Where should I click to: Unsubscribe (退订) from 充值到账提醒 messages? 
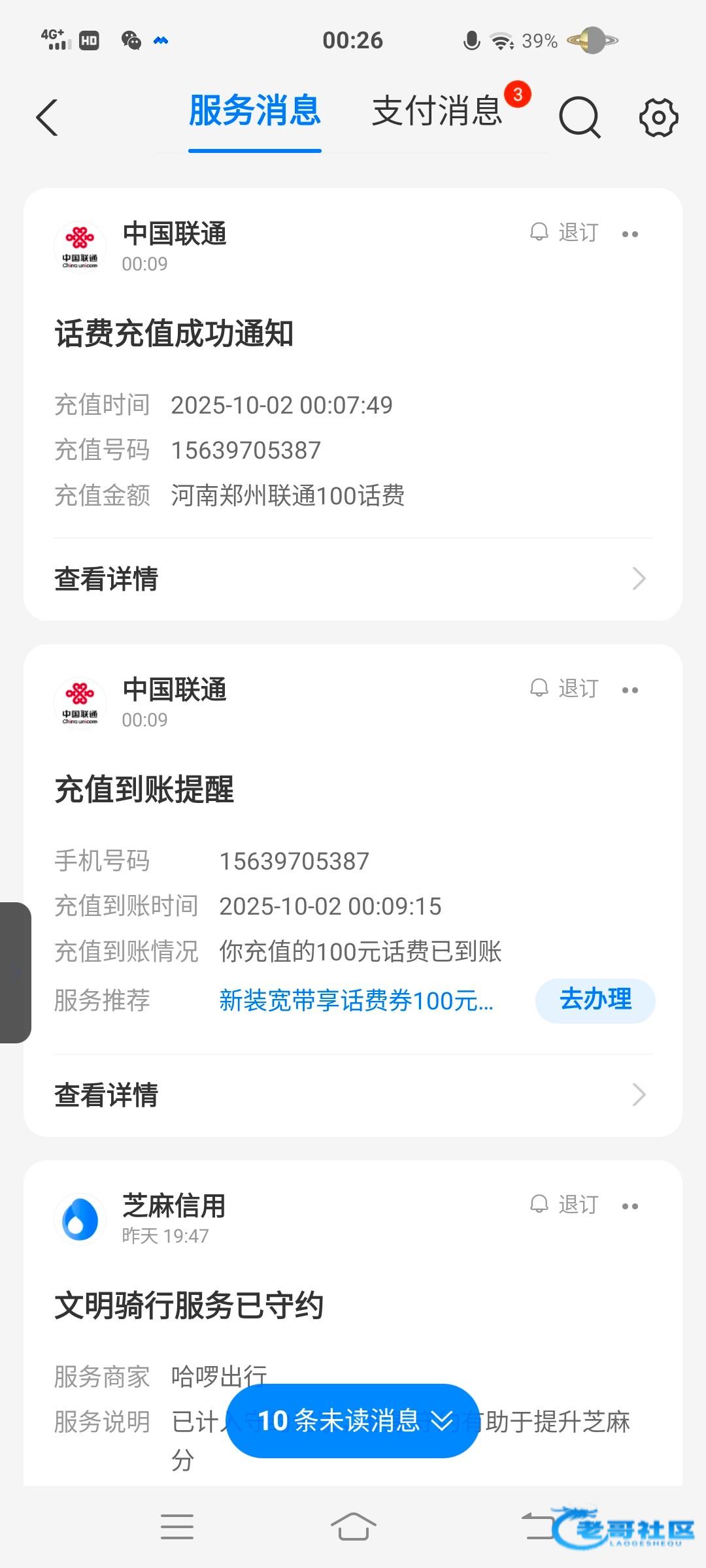[x=565, y=689]
